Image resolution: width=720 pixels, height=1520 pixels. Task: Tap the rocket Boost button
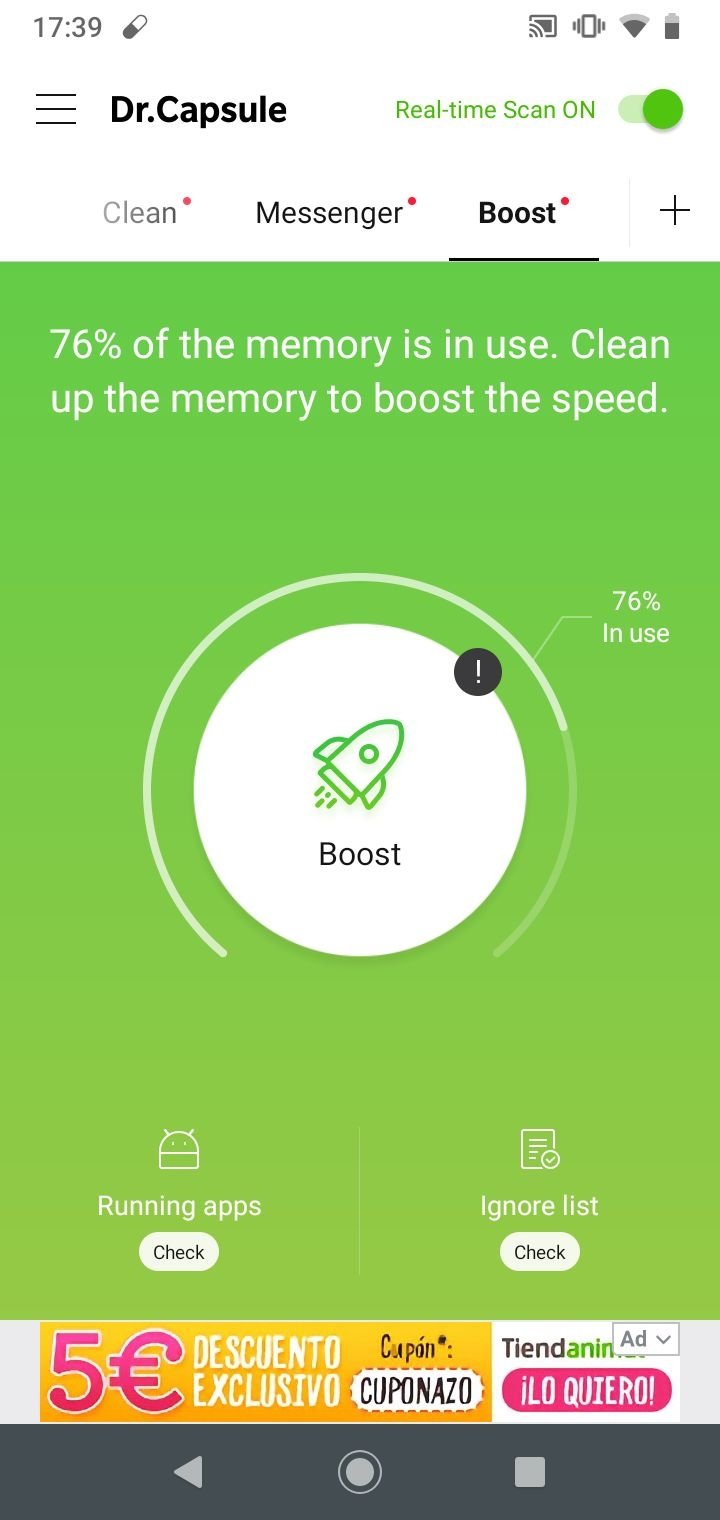point(360,789)
